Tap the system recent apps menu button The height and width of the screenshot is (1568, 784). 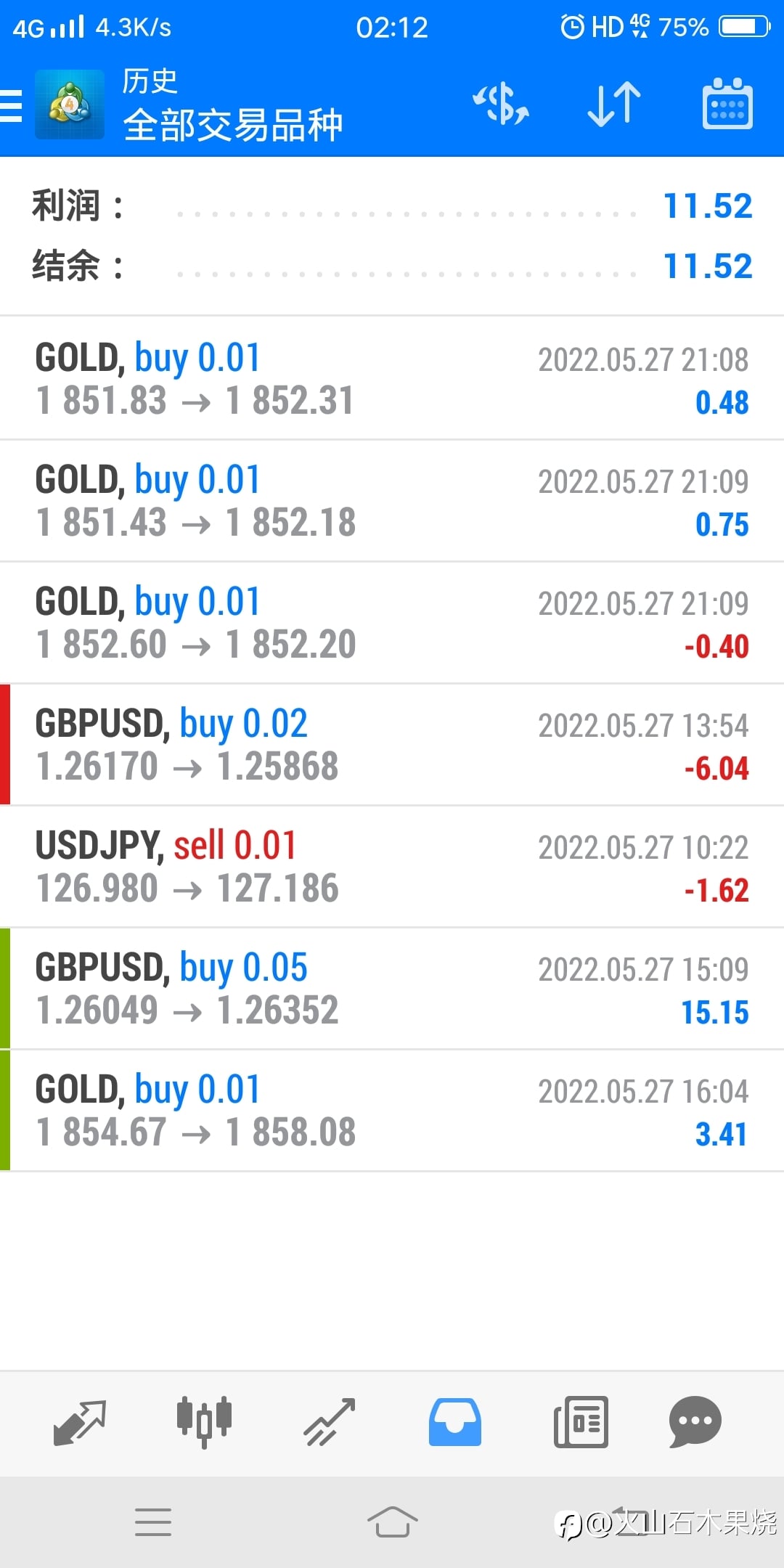[153, 1522]
